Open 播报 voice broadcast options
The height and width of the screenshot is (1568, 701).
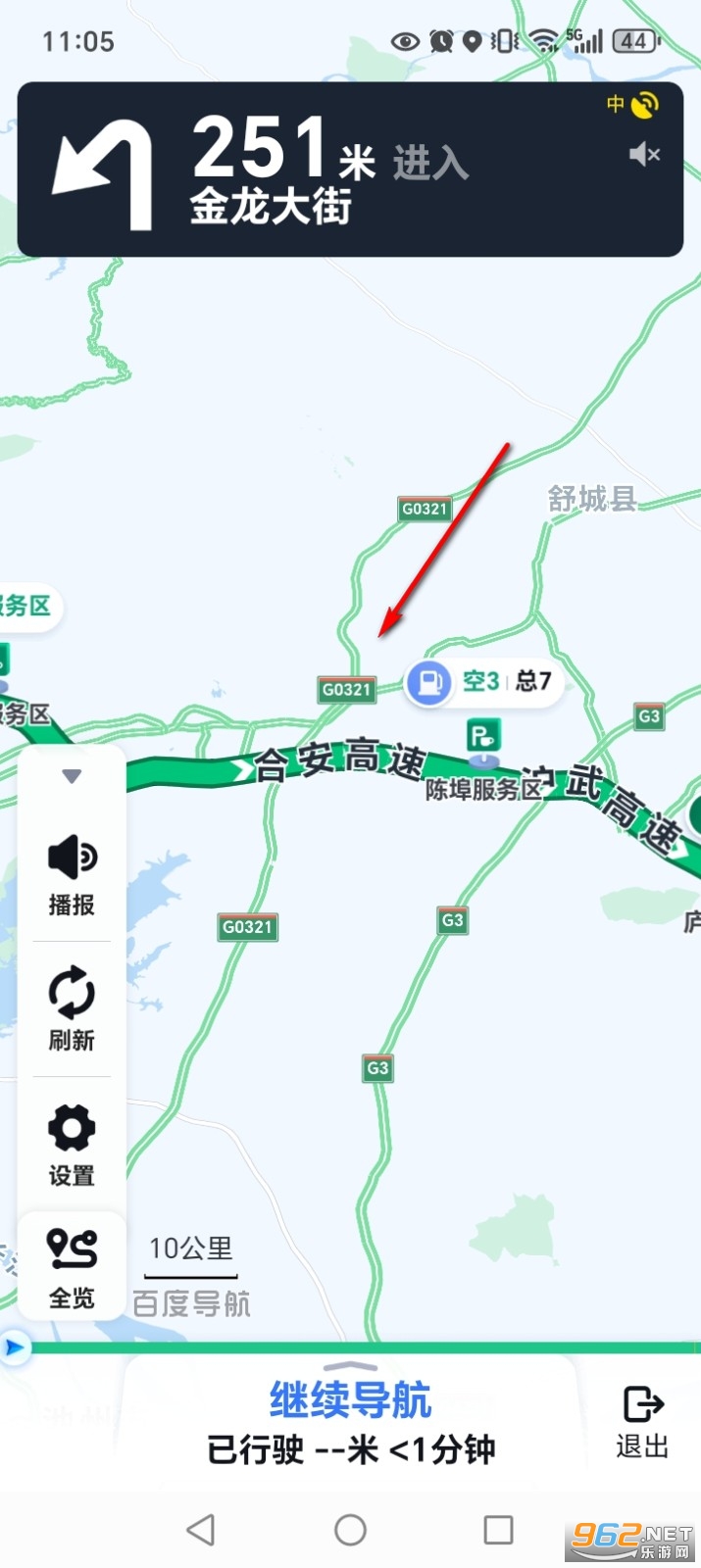click(x=72, y=875)
